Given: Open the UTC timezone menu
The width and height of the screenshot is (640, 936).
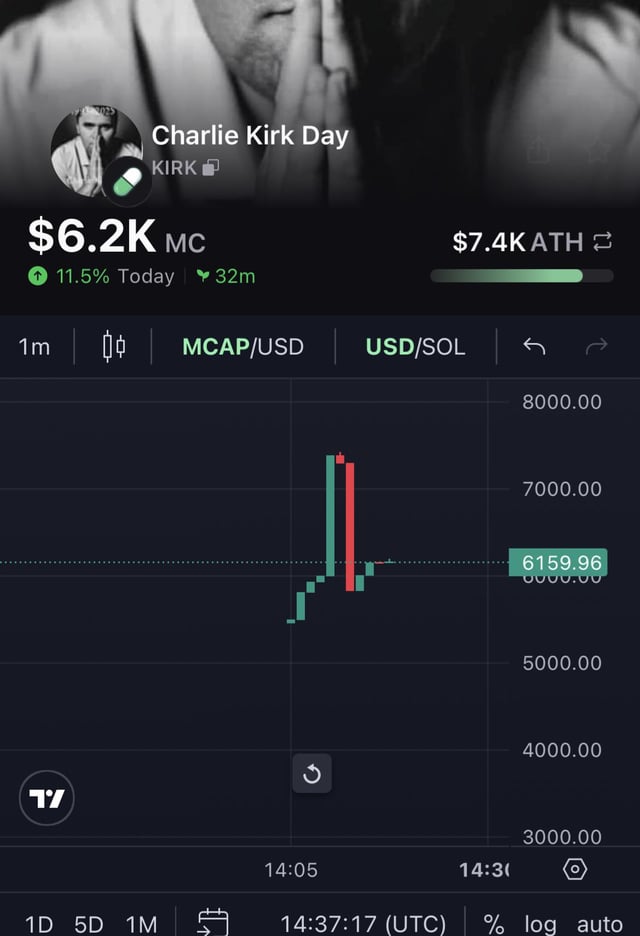Looking at the screenshot, I should coord(363,924).
